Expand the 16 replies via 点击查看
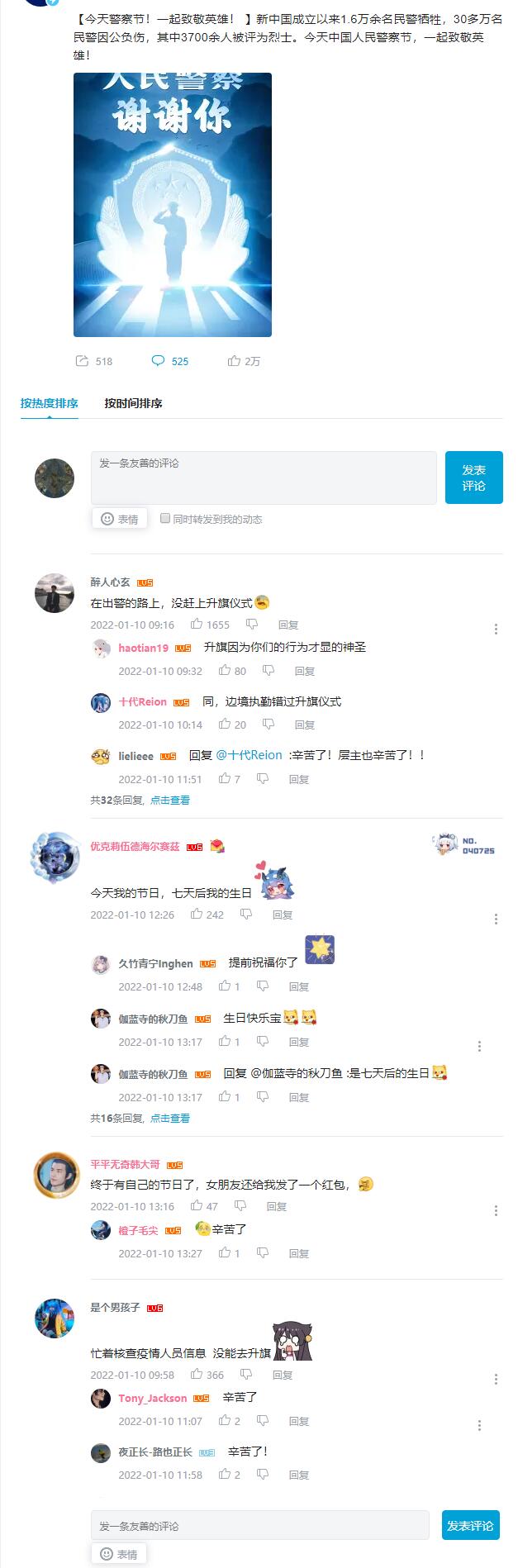Viewport: 518px width, 1568px height. tap(170, 1118)
